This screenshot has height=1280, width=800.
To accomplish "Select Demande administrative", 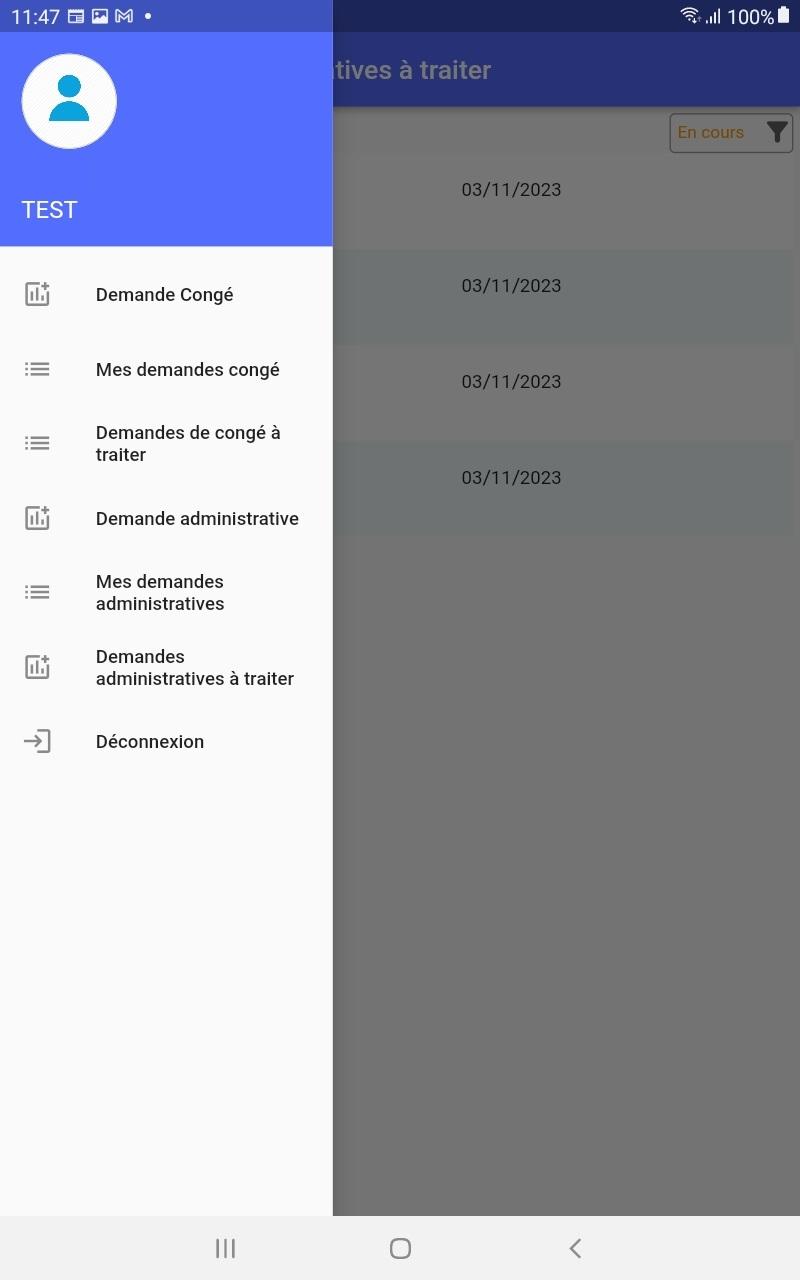I will tap(166, 518).
